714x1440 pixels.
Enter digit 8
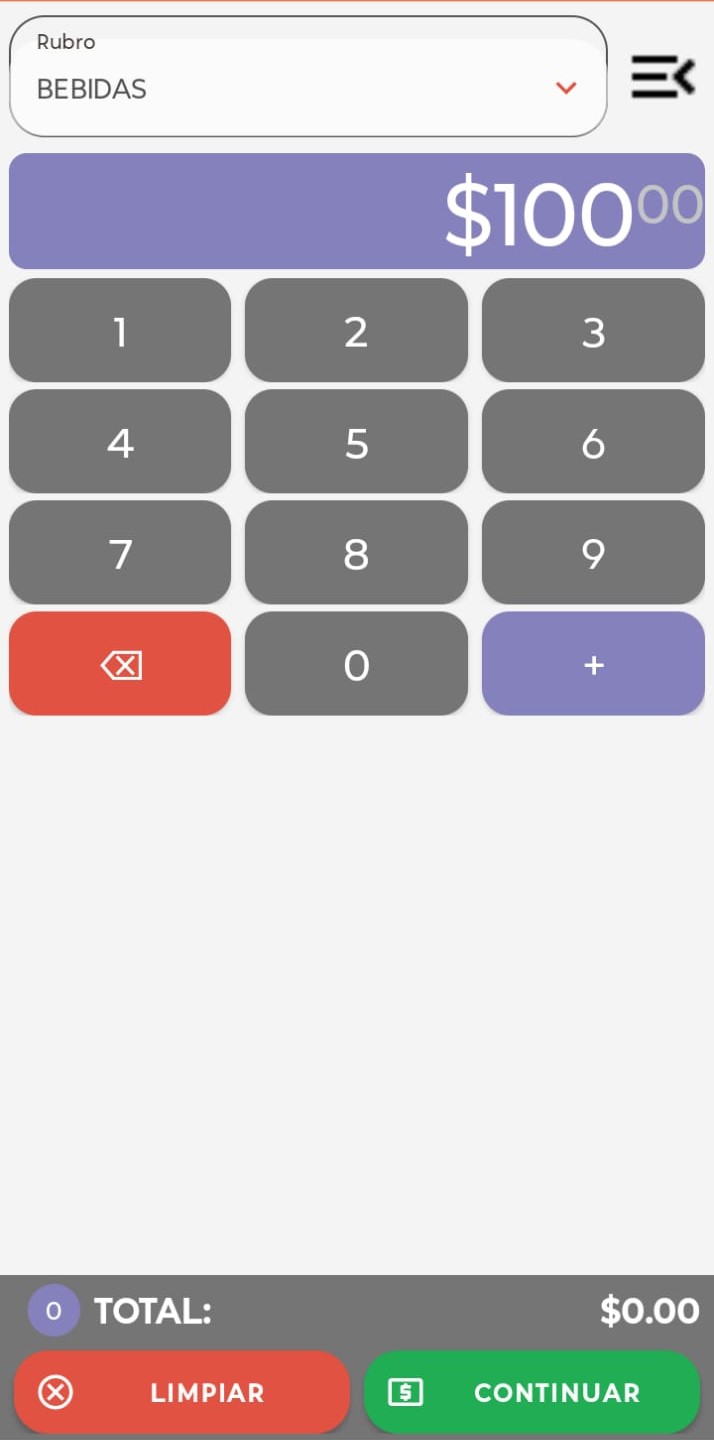point(356,553)
